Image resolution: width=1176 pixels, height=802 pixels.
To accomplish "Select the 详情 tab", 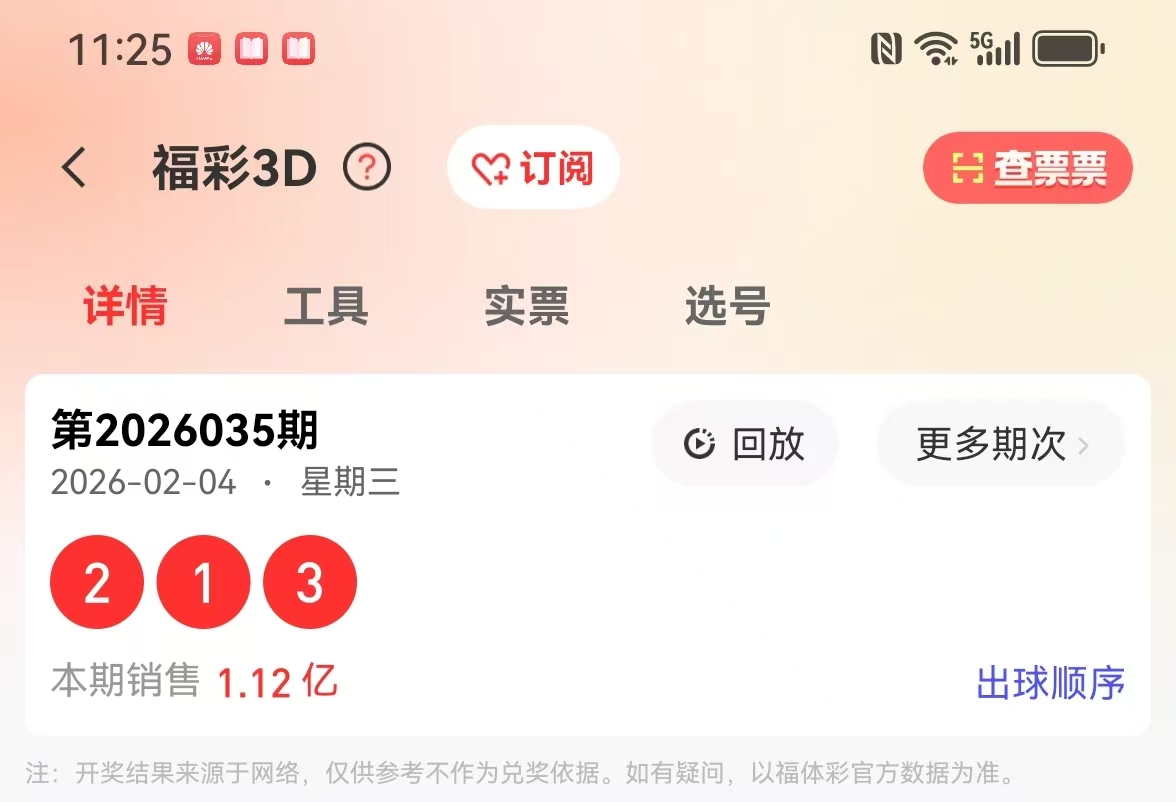I will tap(125, 306).
